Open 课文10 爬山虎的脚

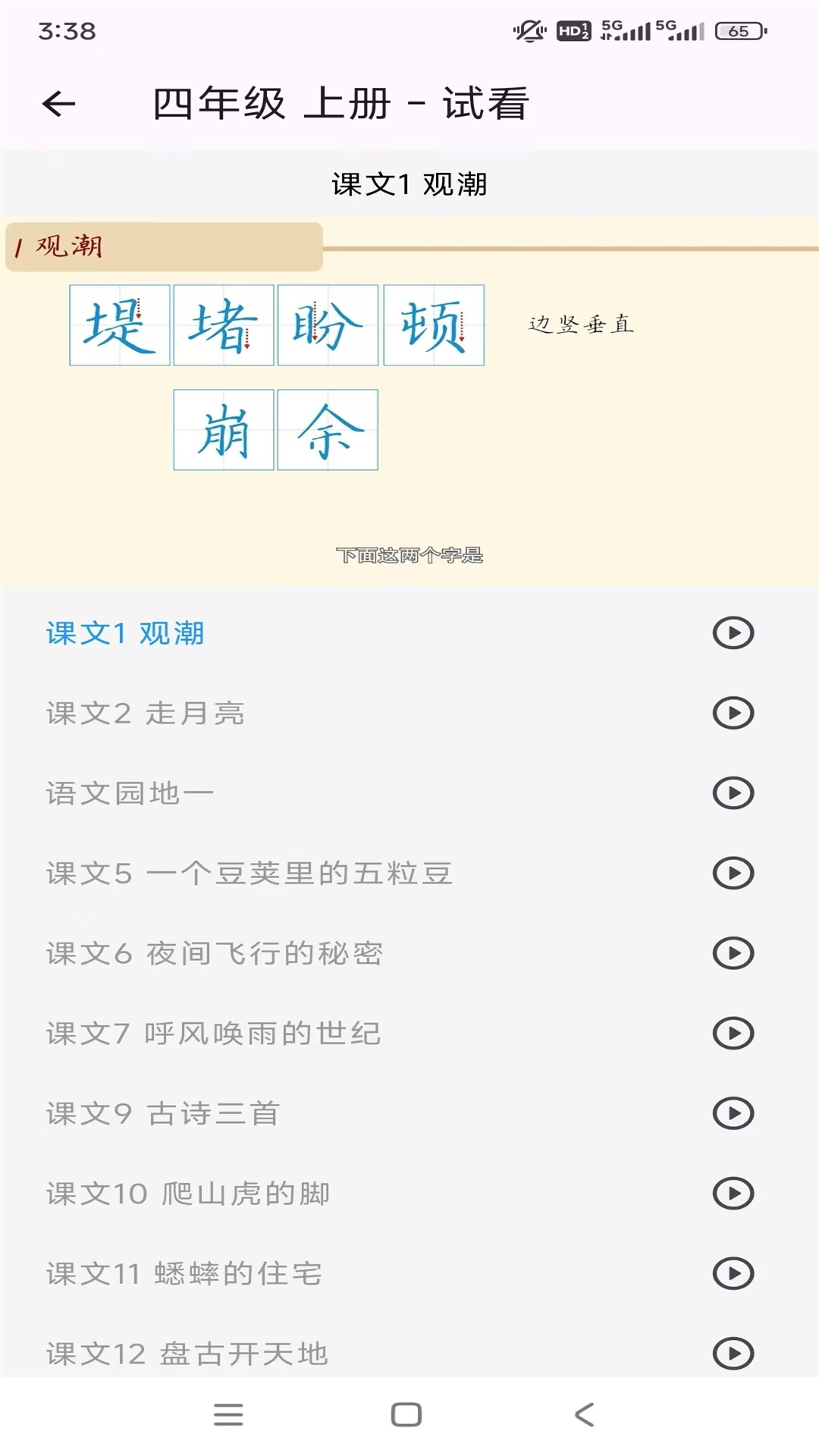point(188,1194)
